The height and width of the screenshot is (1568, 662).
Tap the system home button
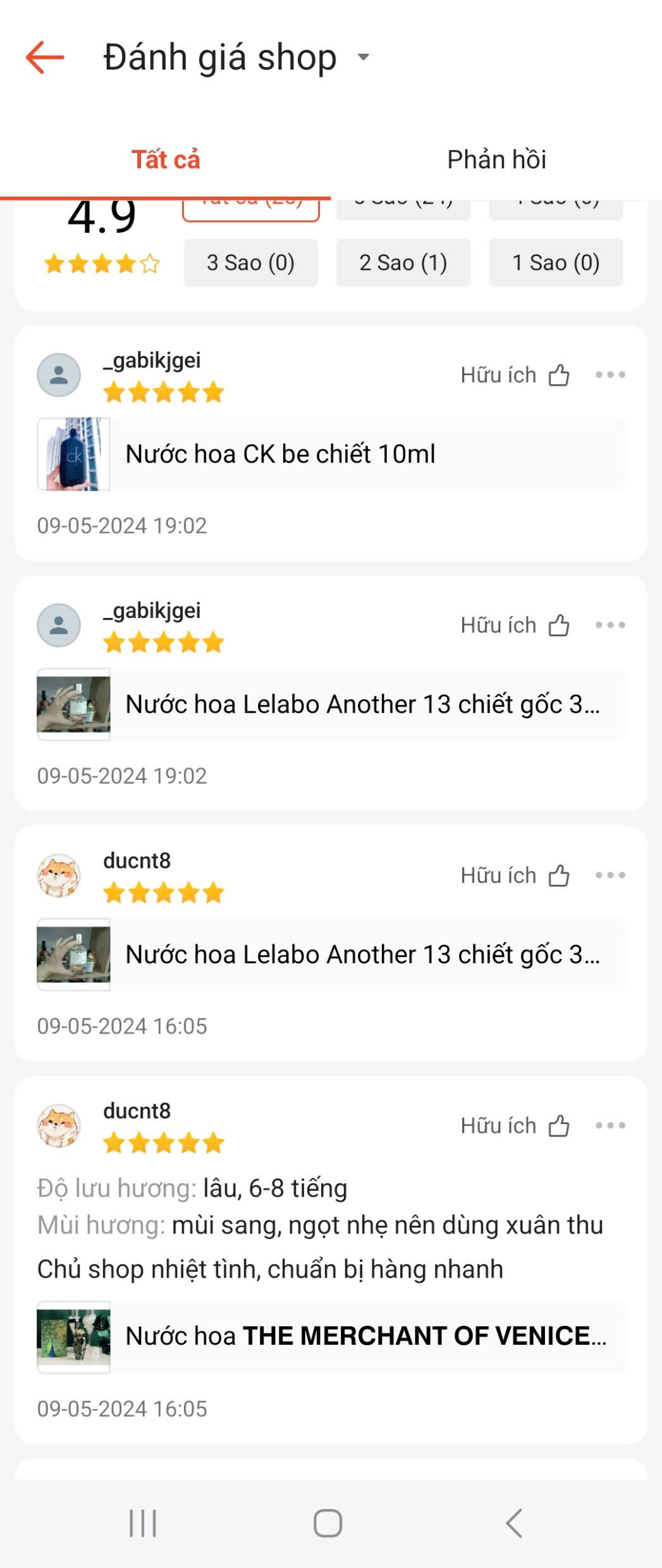pyautogui.click(x=328, y=1523)
